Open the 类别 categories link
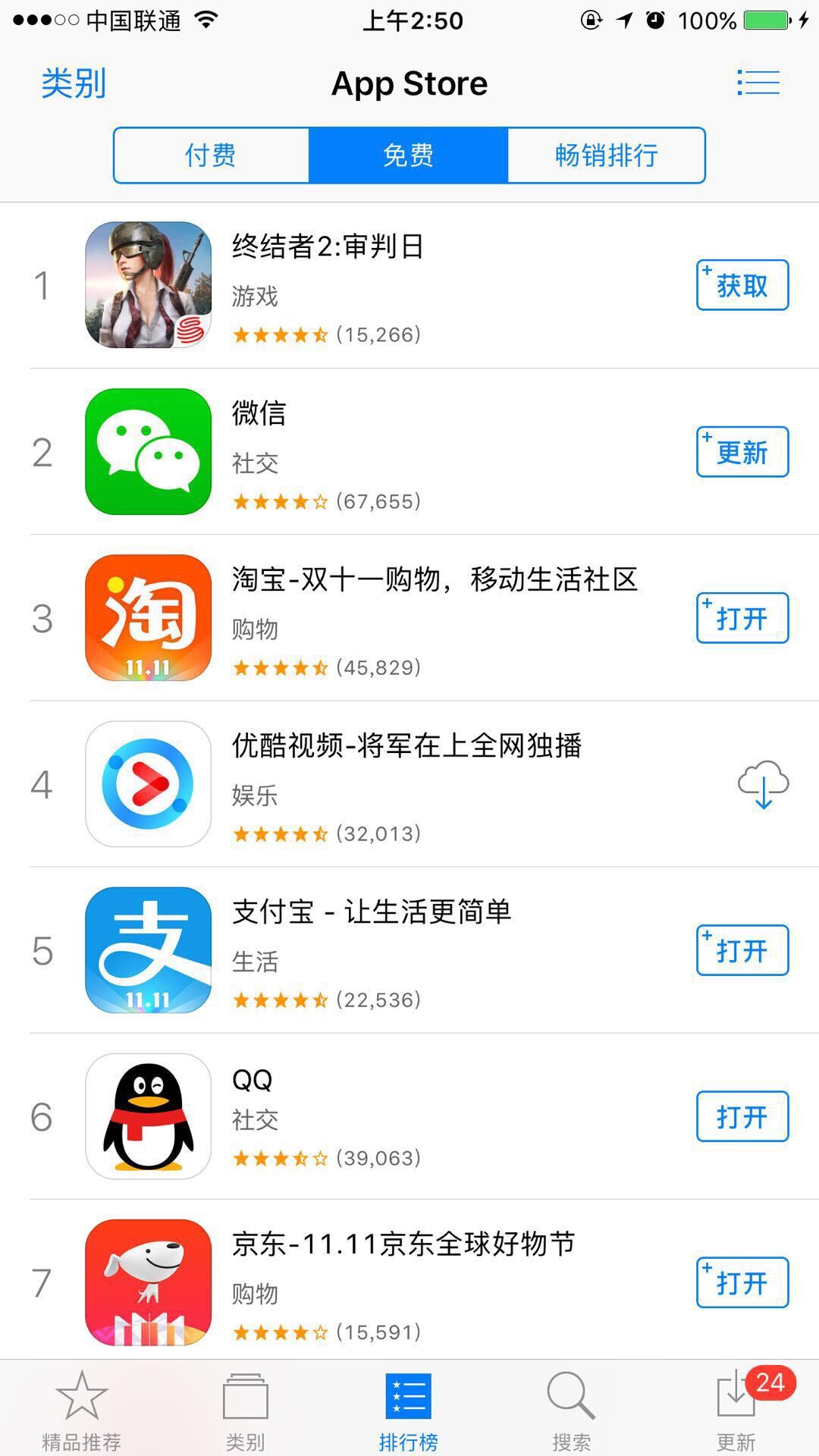819x1456 pixels. [74, 83]
